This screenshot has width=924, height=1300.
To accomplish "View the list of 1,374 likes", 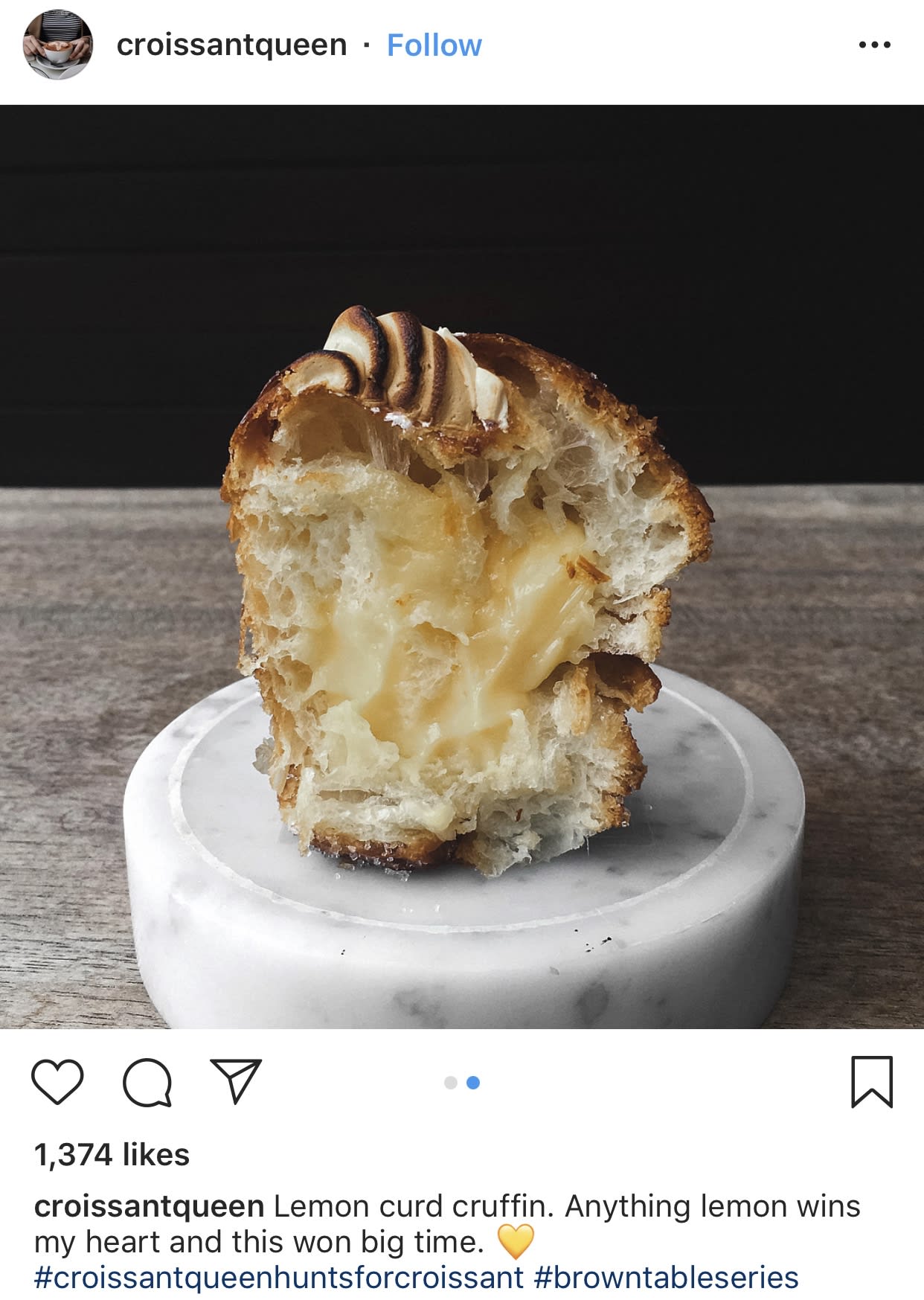I will click(x=112, y=1155).
